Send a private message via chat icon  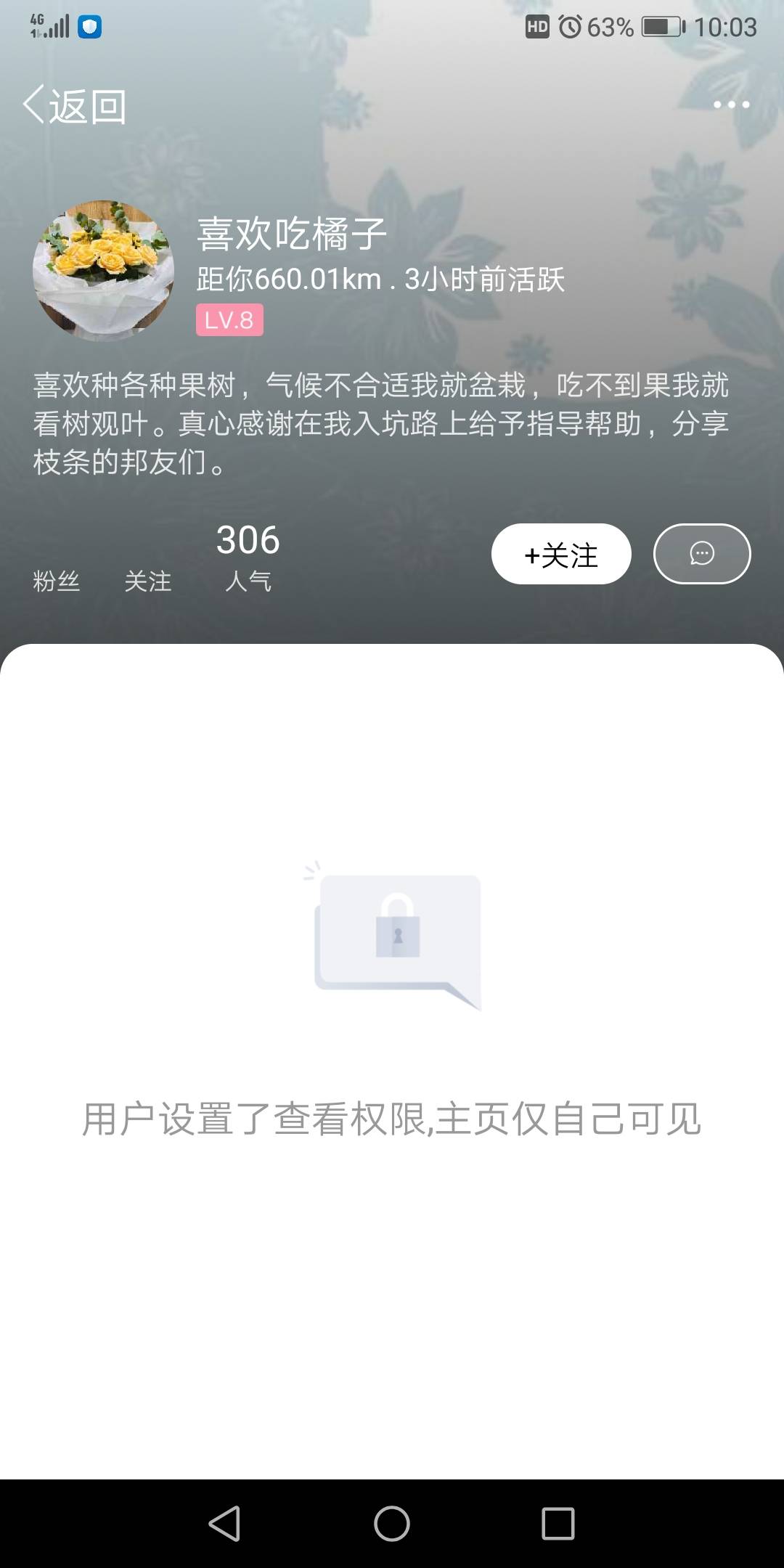(702, 555)
